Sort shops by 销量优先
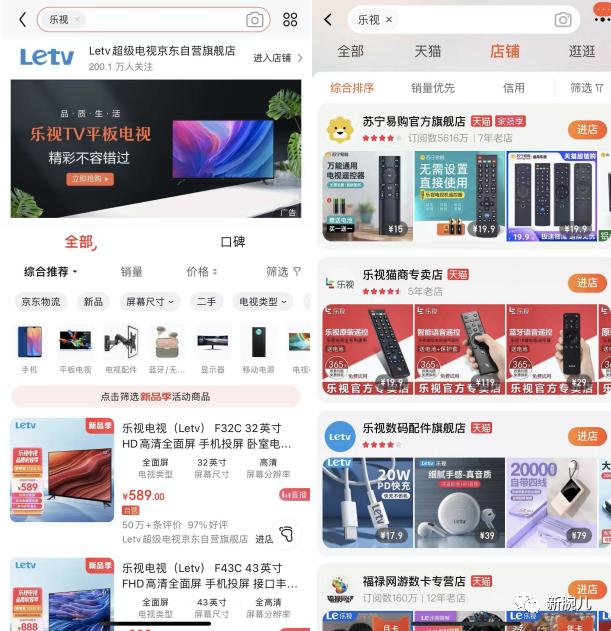This screenshot has height=631, width=611. click(432, 88)
